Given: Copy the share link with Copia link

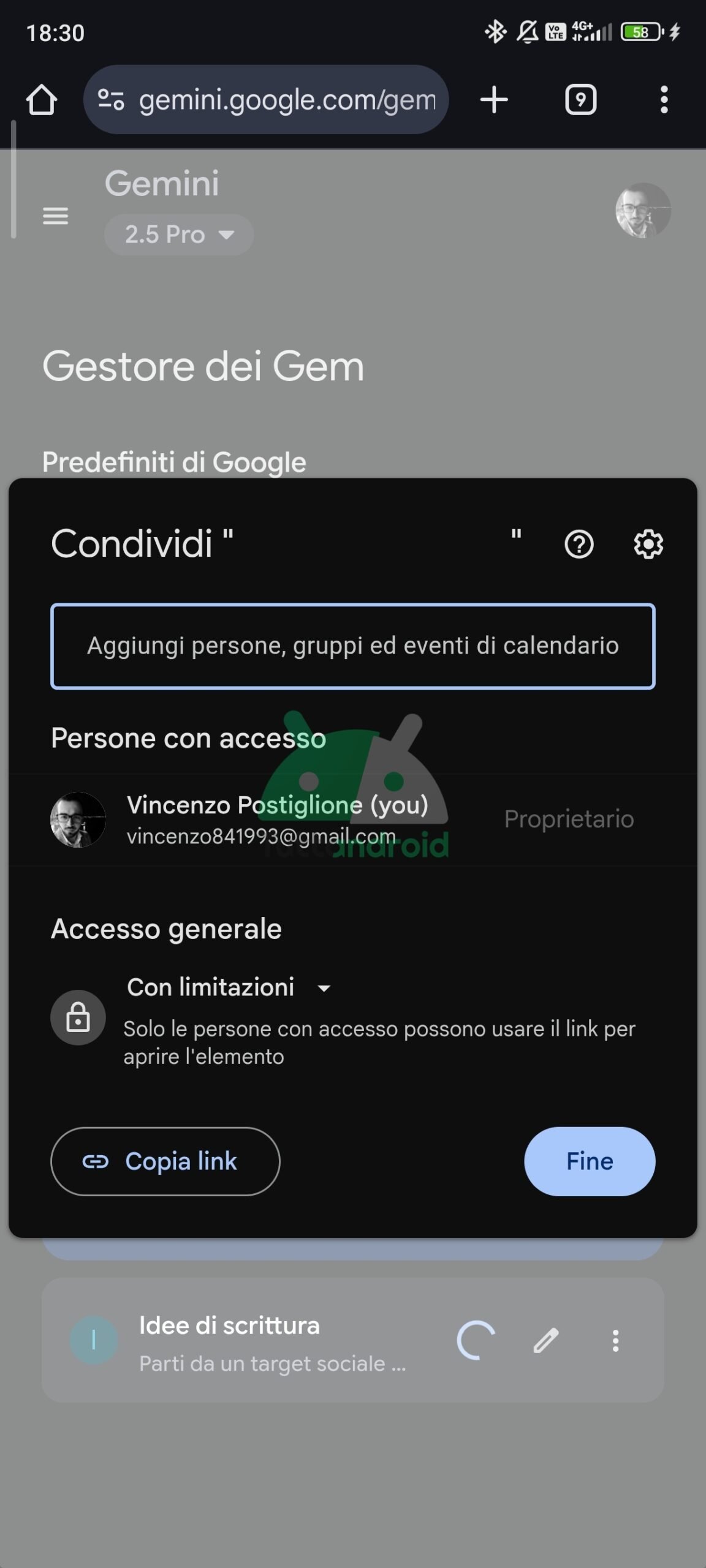Looking at the screenshot, I should click(x=165, y=1161).
